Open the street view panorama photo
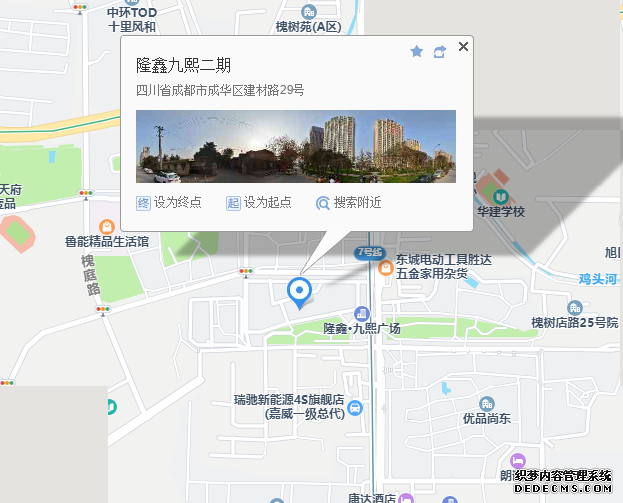Viewport: 623px width, 503px height. tap(296, 146)
